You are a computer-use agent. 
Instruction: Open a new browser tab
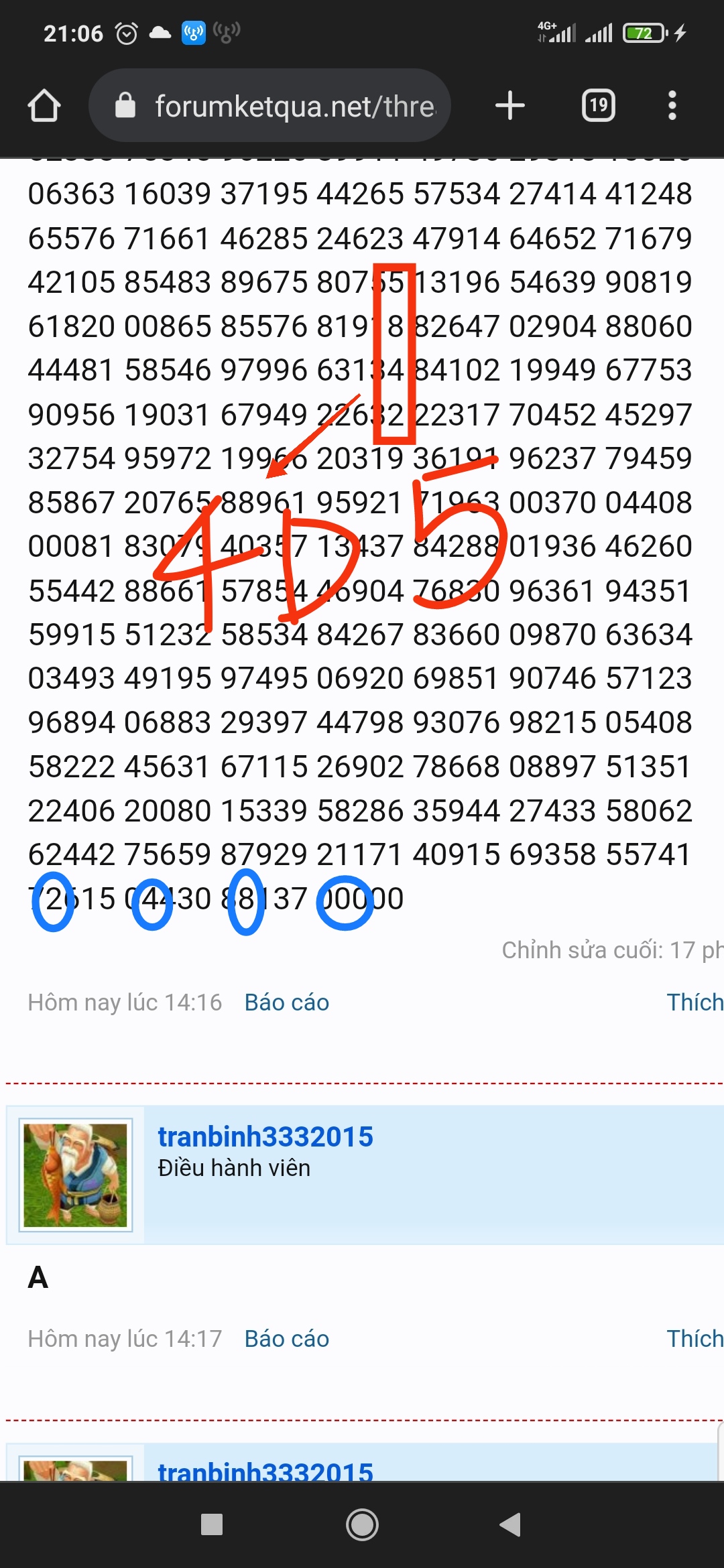click(510, 105)
